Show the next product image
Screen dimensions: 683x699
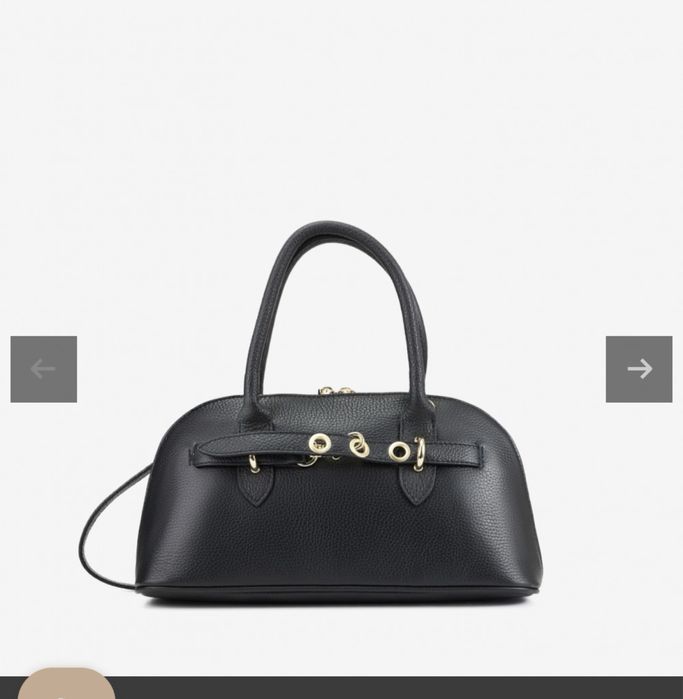click(x=638, y=369)
